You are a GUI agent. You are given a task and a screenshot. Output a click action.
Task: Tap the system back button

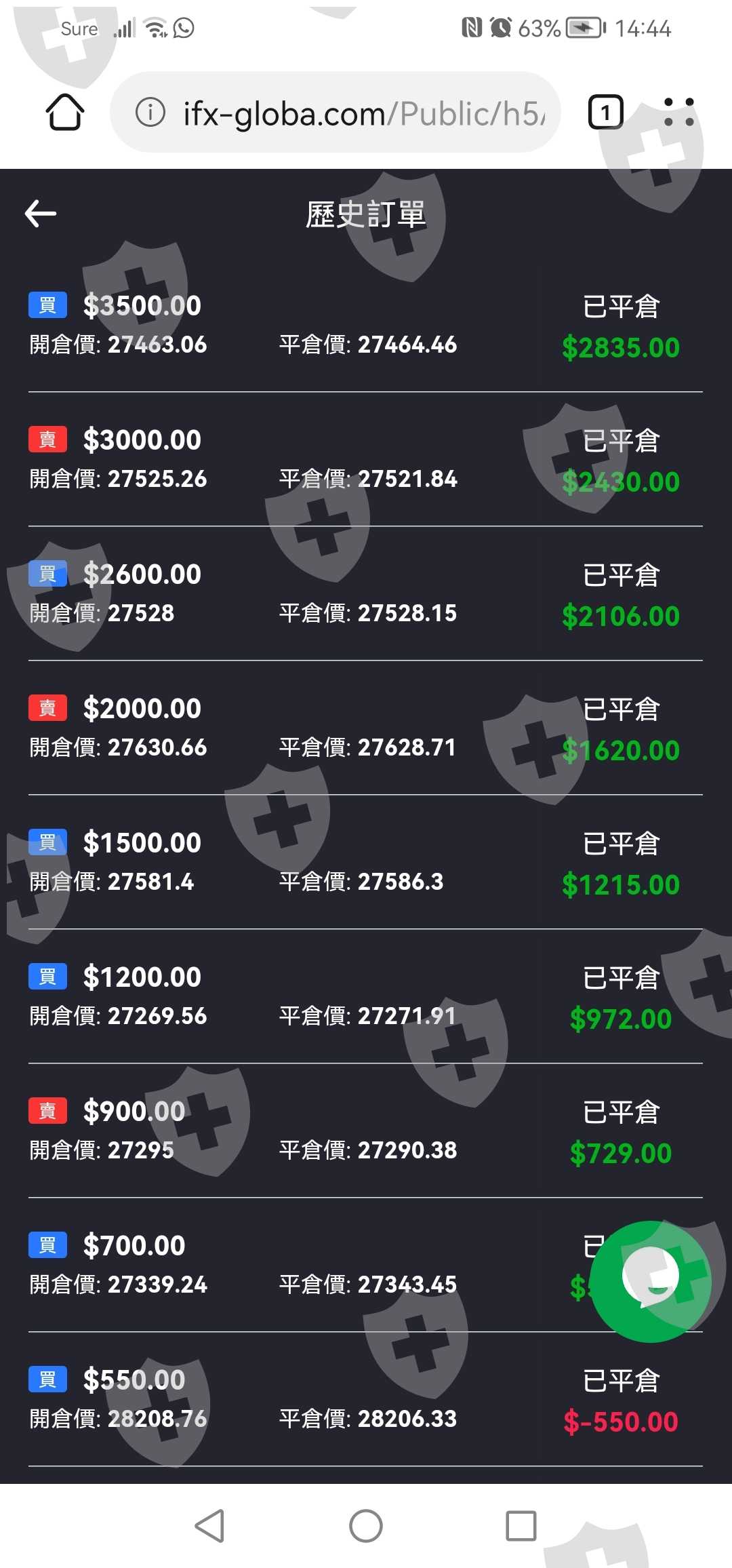[x=209, y=1526]
